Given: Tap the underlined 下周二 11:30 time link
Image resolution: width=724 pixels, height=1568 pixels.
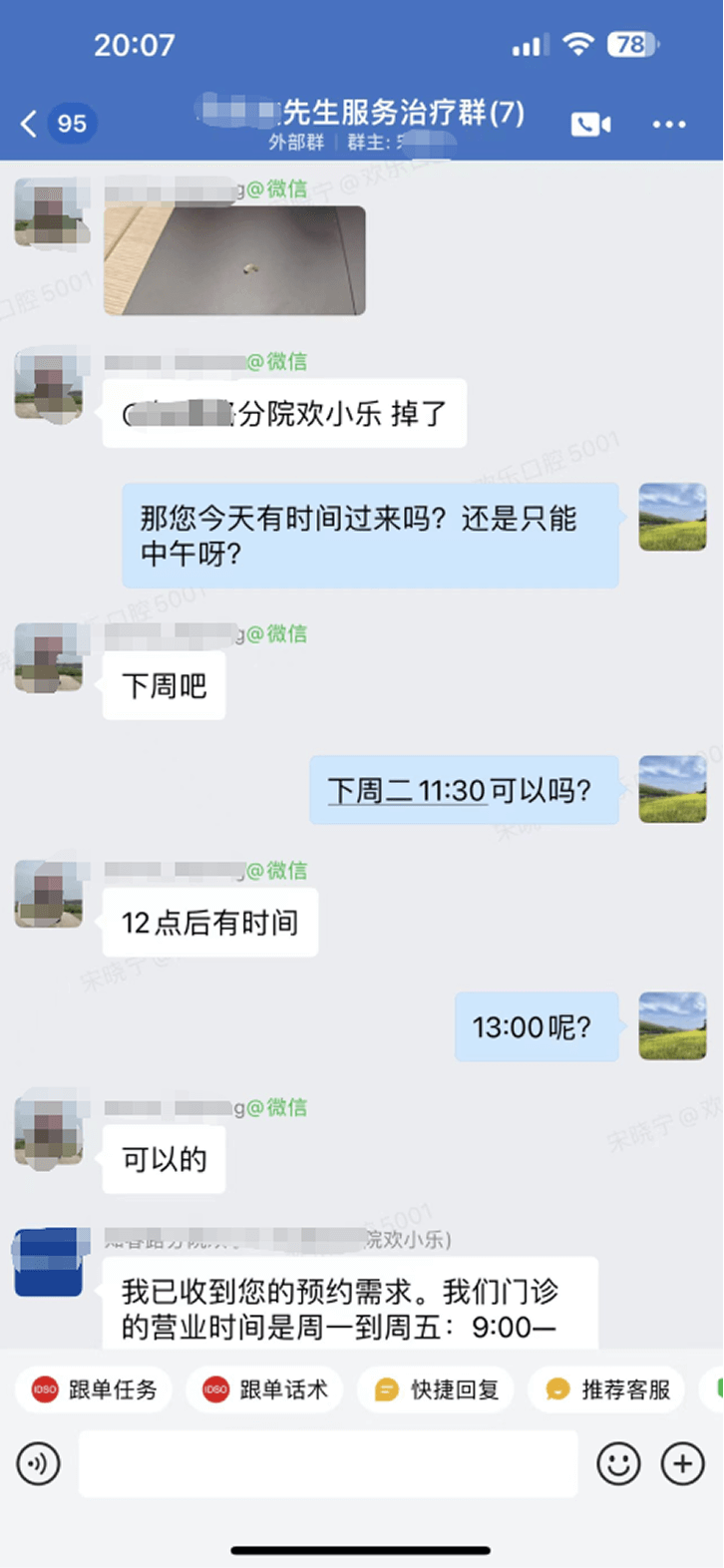Looking at the screenshot, I should tap(406, 791).
